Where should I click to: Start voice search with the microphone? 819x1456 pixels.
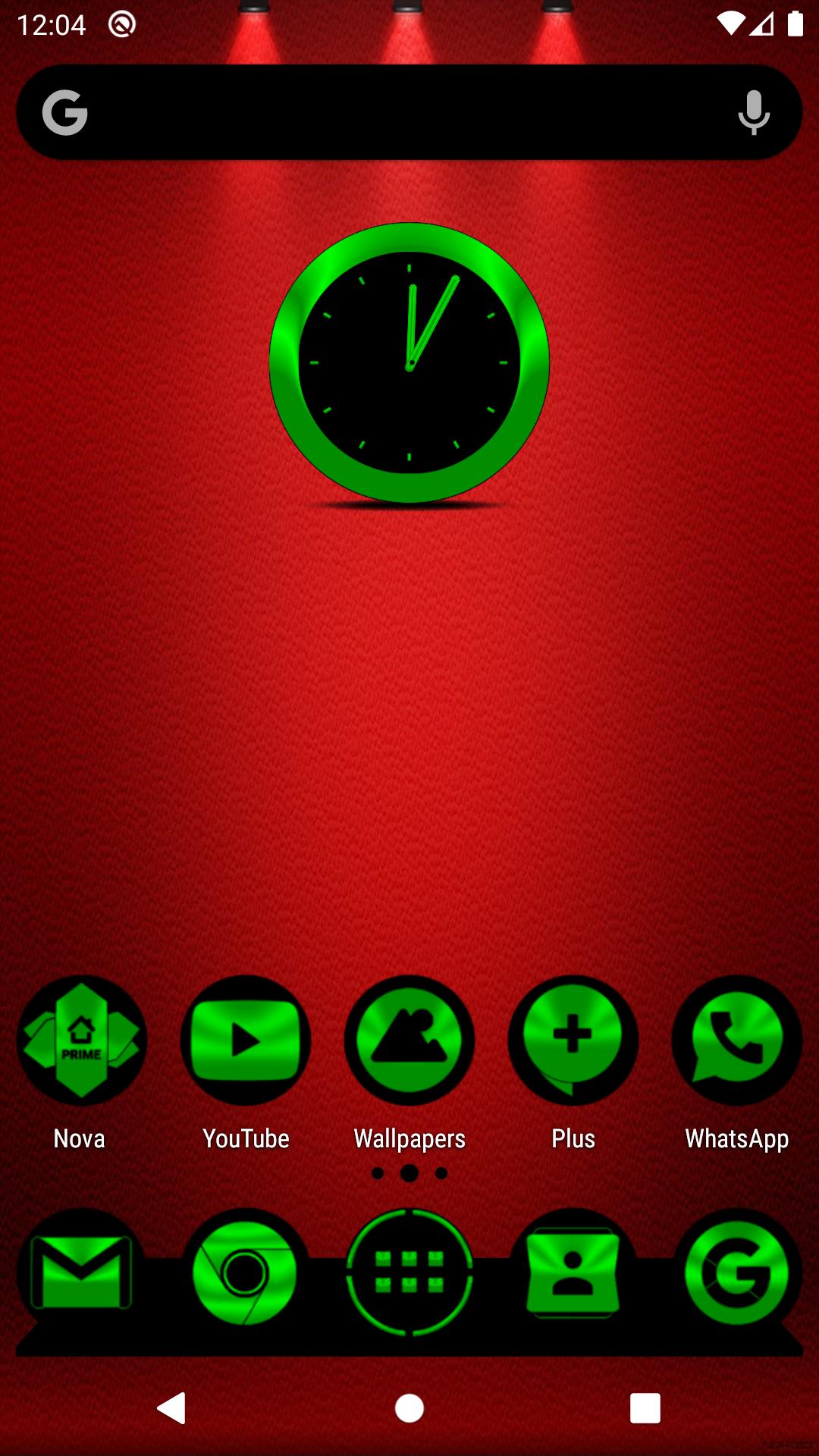tap(754, 112)
